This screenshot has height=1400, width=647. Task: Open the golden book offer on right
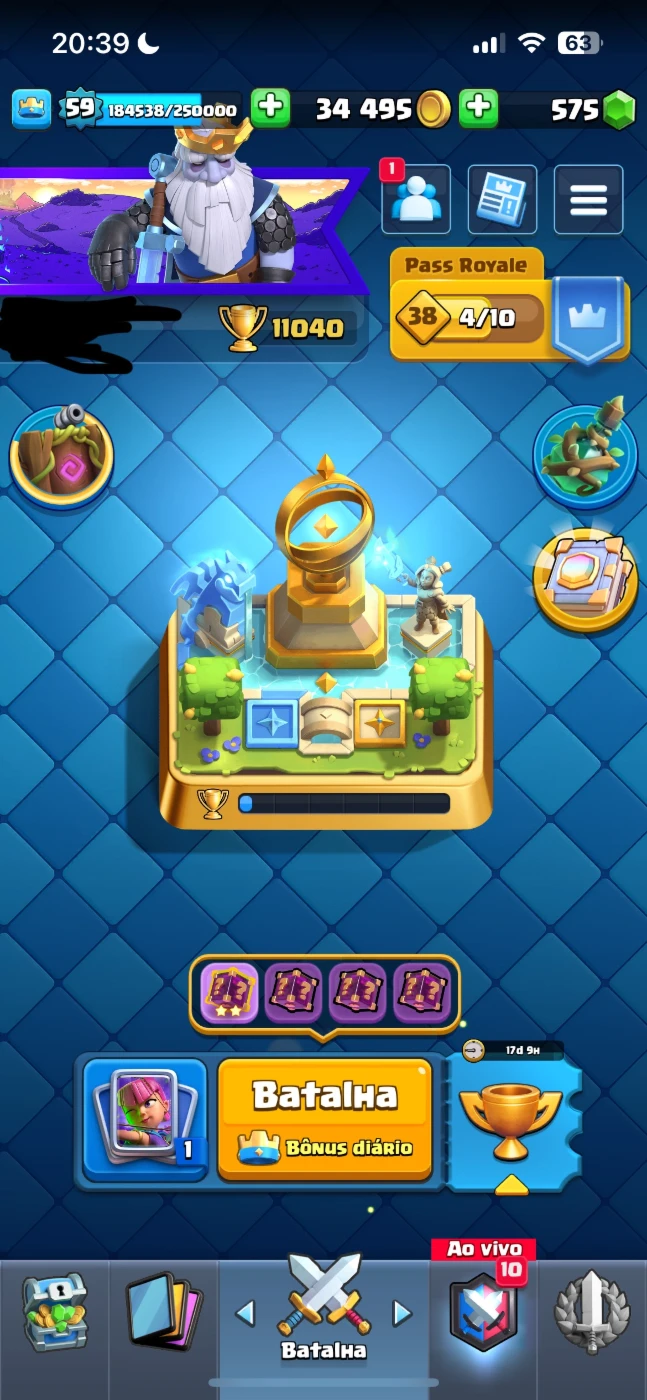coord(585,582)
